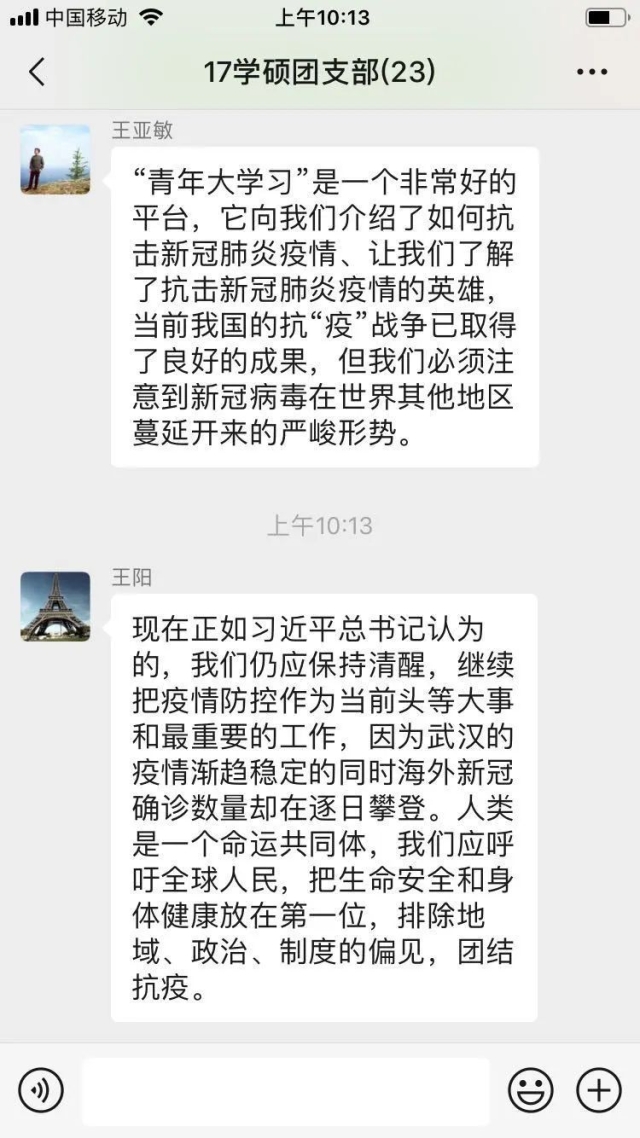Viewport: 640px width, 1138px height.
Task: Open the group chat details menu
Action: 592,72
